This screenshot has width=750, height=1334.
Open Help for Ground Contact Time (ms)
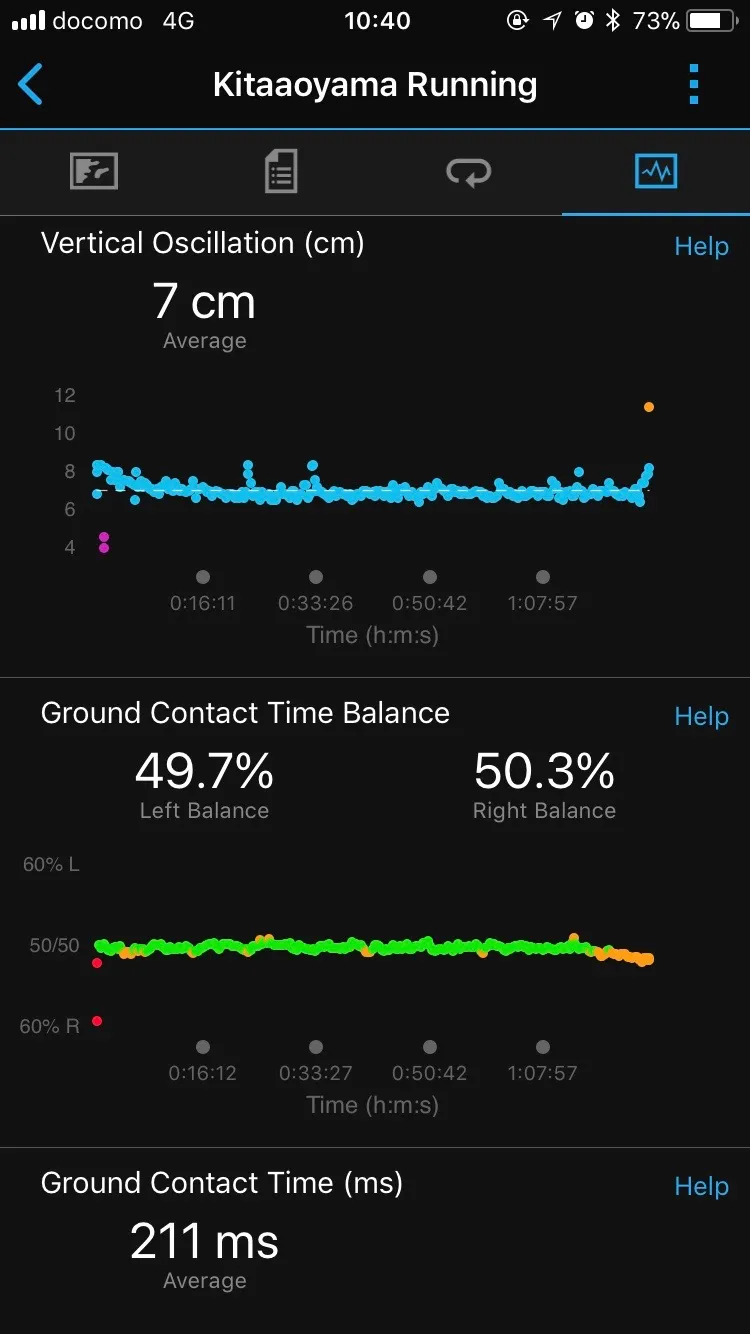[701, 1186]
